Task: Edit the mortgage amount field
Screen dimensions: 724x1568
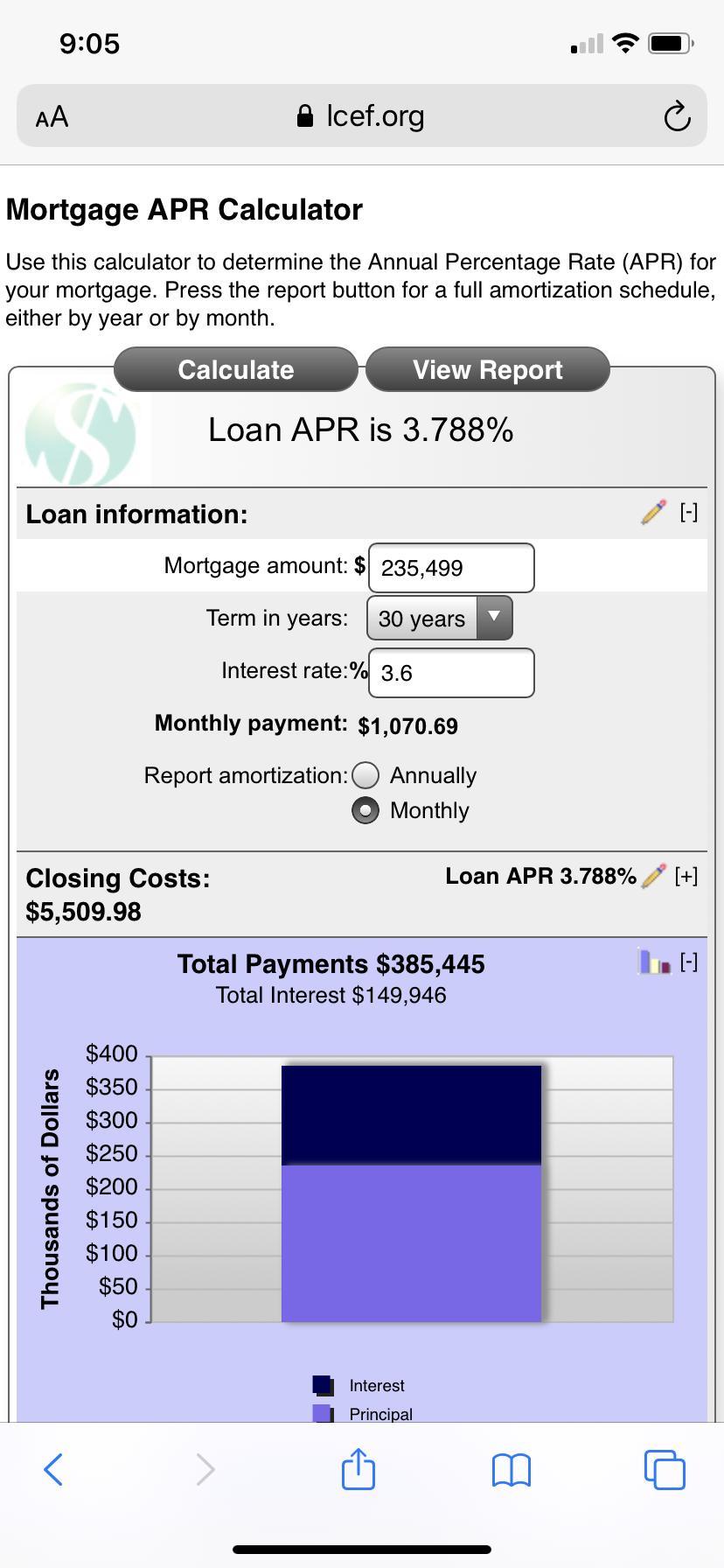Action: point(451,568)
